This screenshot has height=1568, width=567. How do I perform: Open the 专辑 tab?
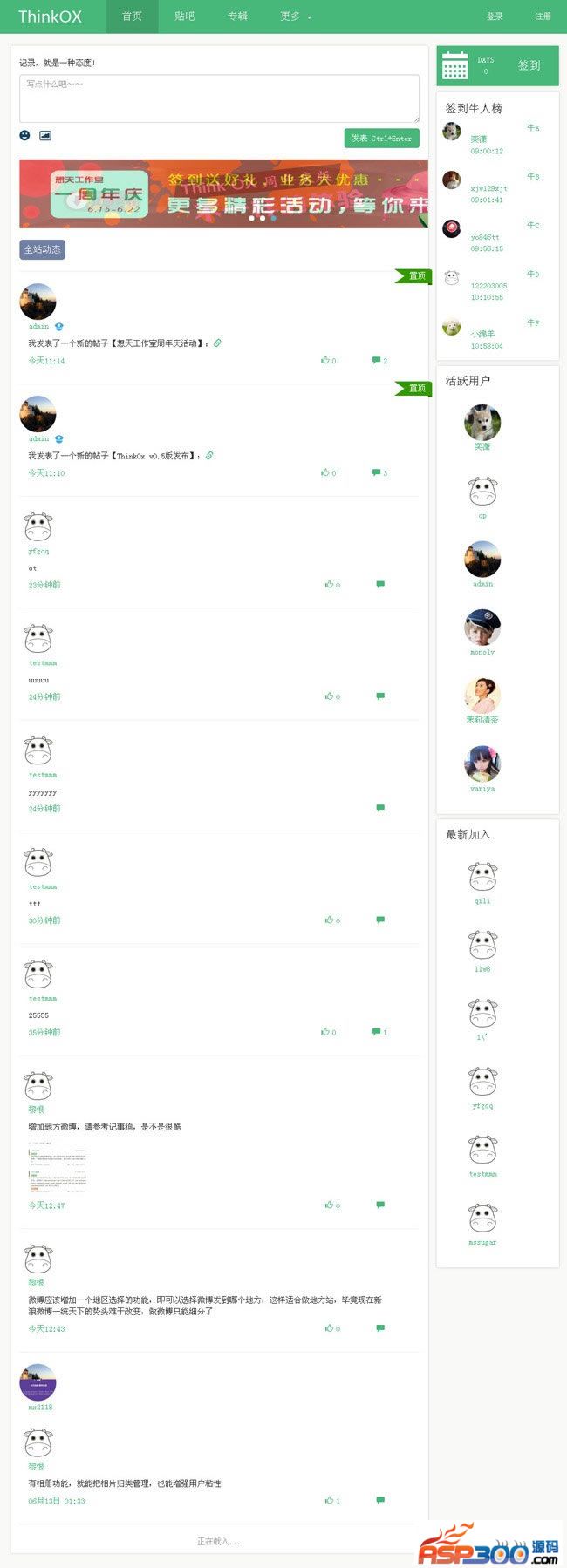pos(237,17)
